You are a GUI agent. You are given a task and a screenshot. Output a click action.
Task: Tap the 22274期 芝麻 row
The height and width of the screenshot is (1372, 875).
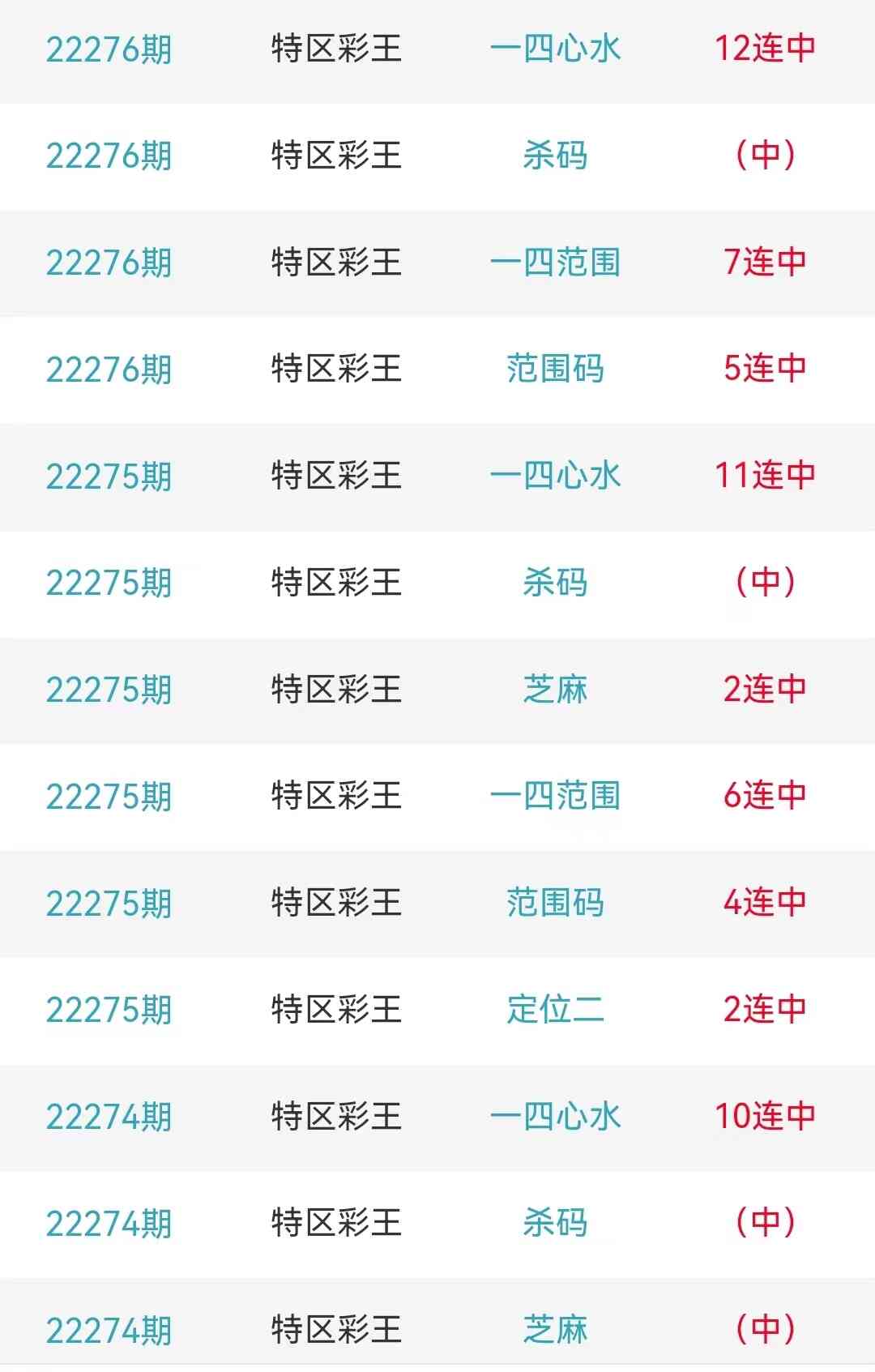[x=555, y=1329]
